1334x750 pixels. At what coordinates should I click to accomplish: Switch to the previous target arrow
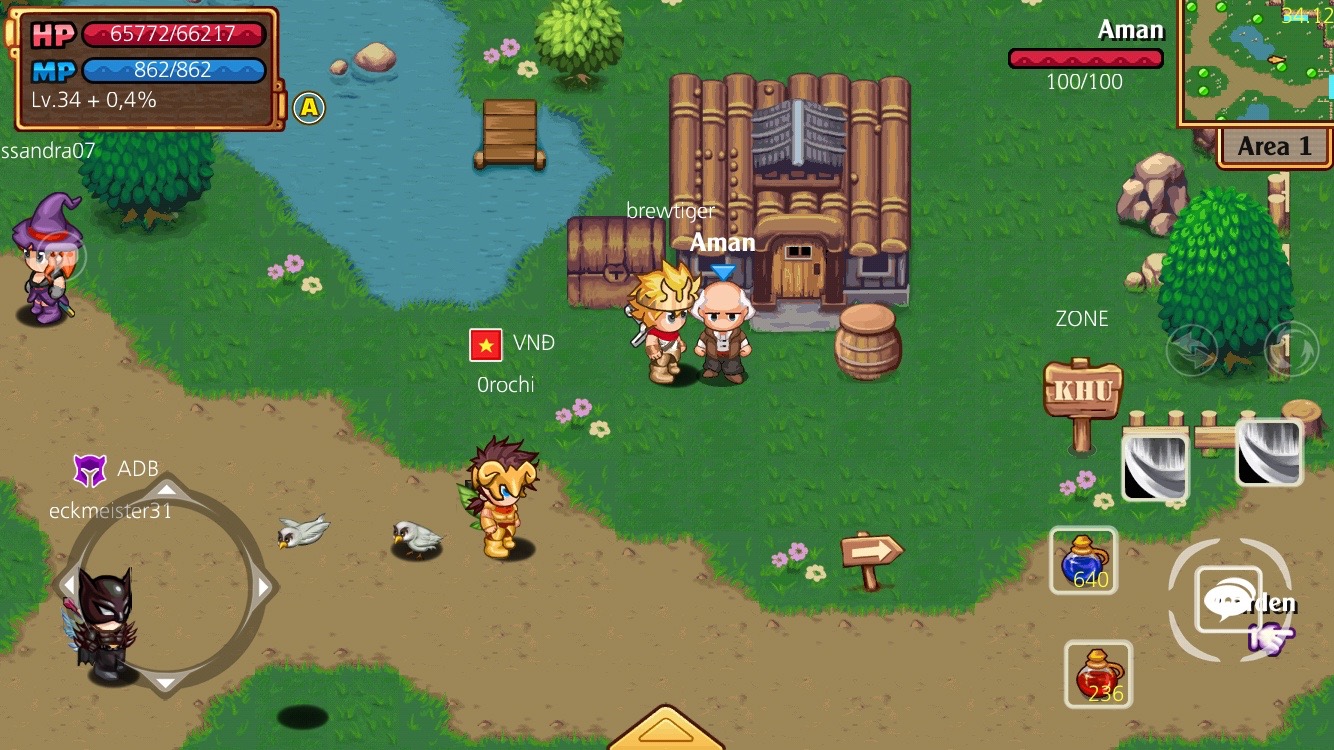pos(1192,350)
